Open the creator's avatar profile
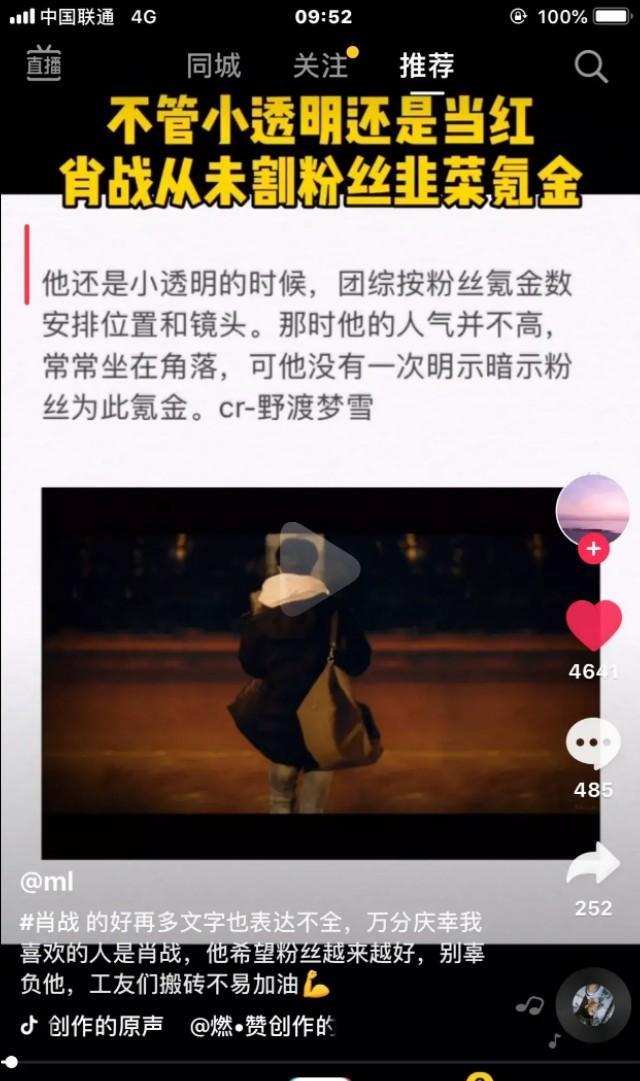The width and height of the screenshot is (640, 1081). coord(592,509)
